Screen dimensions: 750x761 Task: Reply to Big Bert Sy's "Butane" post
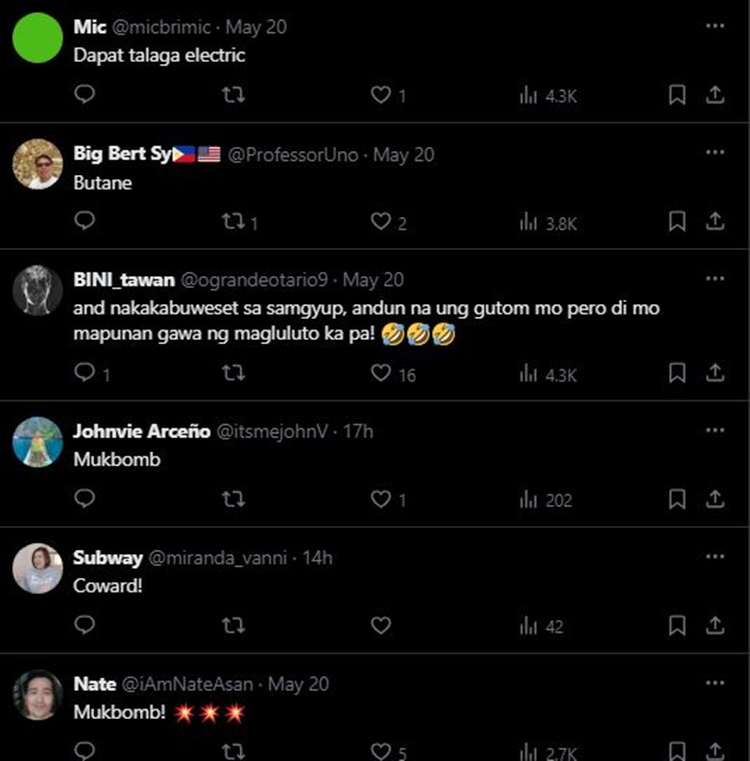tap(85, 221)
